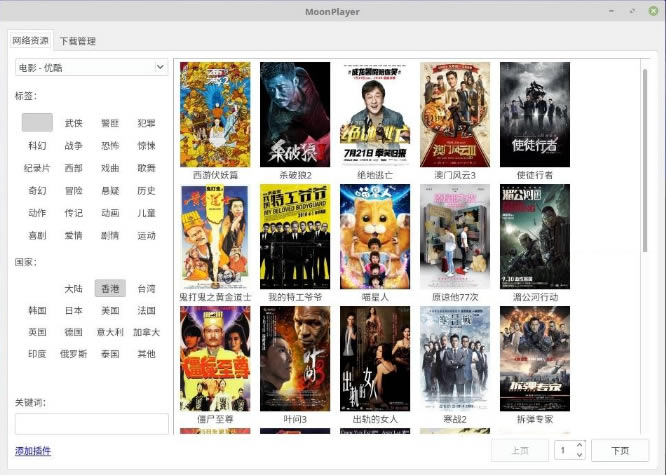This screenshot has width=666, height=475.
Task: Open the movie 湄公河行动
Action: click(x=535, y=236)
